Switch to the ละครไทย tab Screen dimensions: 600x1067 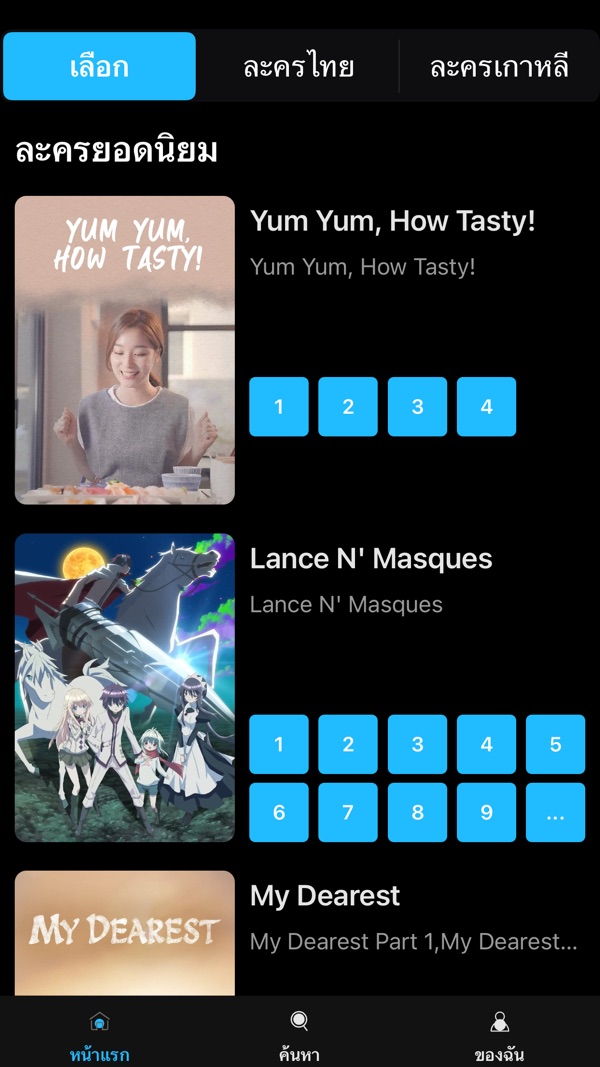[x=298, y=67]
